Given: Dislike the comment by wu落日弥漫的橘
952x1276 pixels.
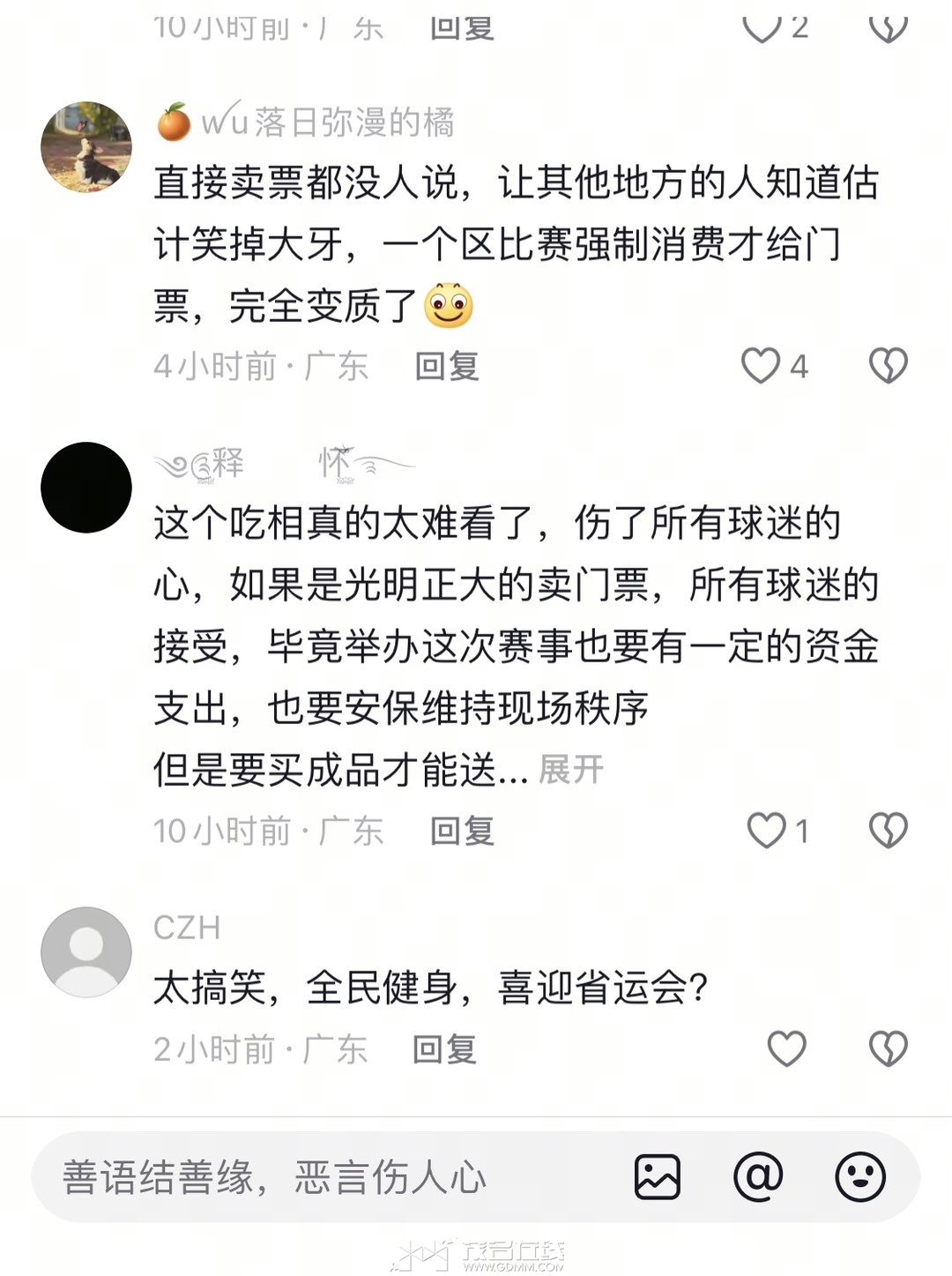Looking at the screenshot, I should pos(888,366).
